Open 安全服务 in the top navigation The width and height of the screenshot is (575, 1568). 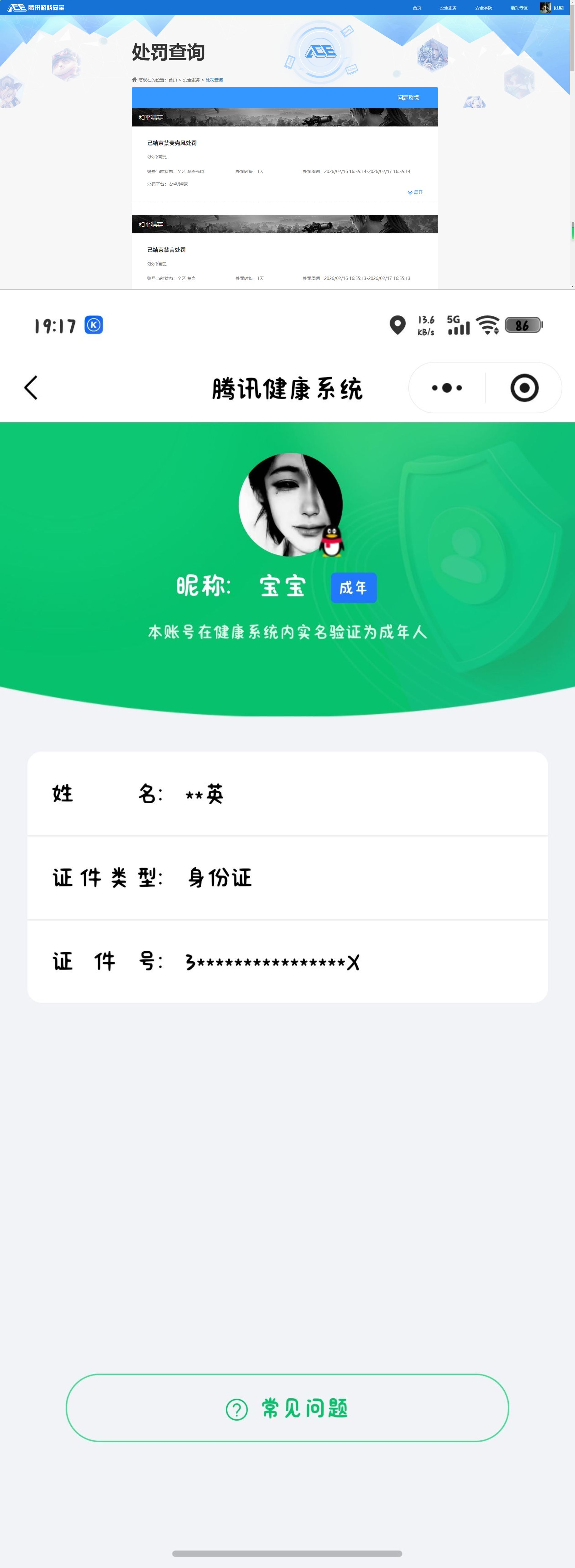448,8
